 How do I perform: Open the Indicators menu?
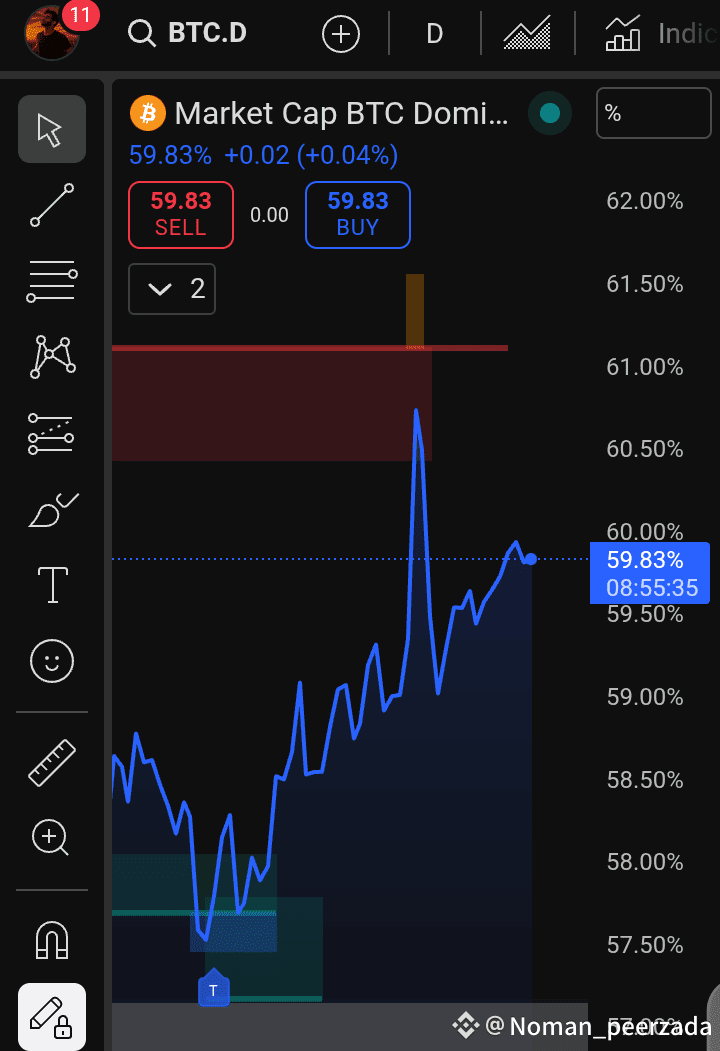tap(660, 34)
